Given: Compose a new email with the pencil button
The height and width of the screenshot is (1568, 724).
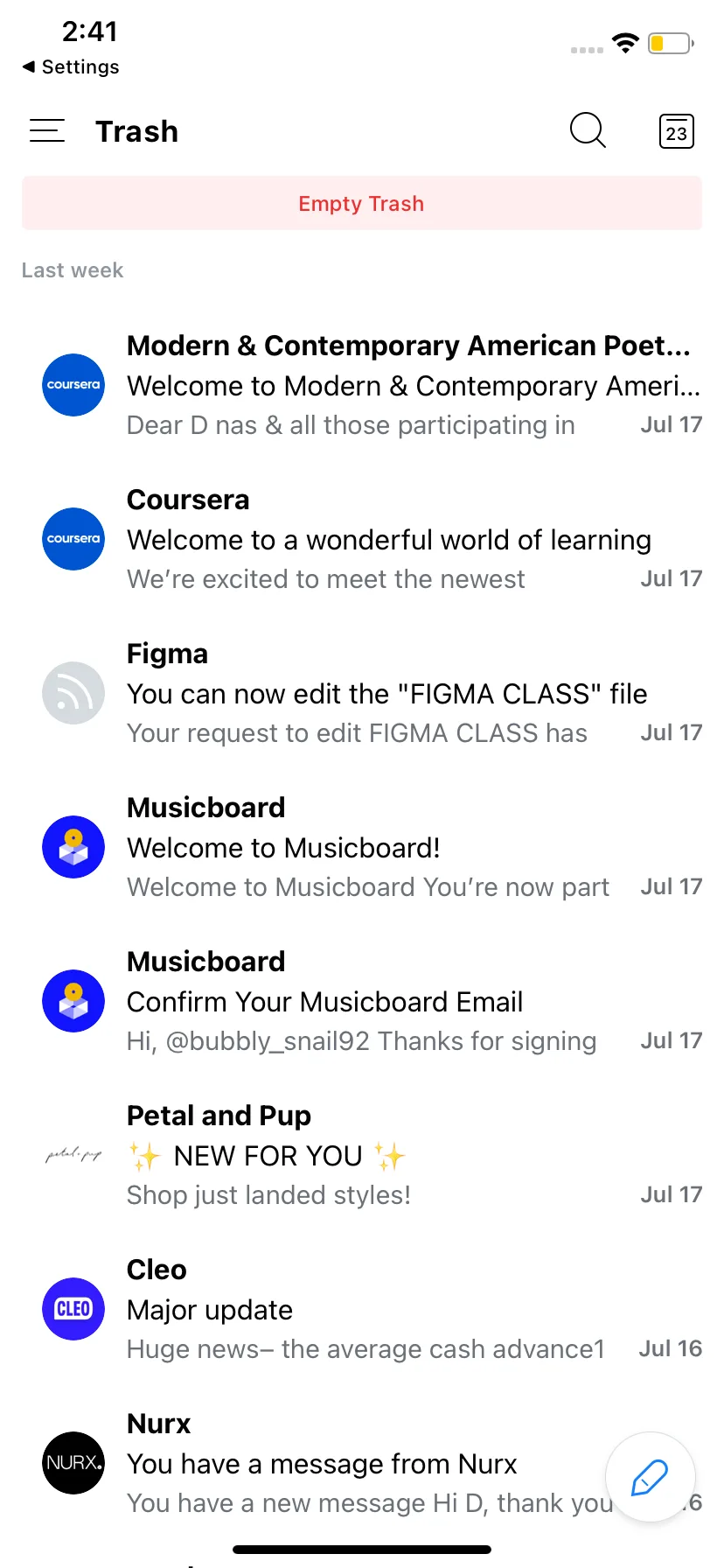Looking at the screenshot, I should coord(650,1477).
